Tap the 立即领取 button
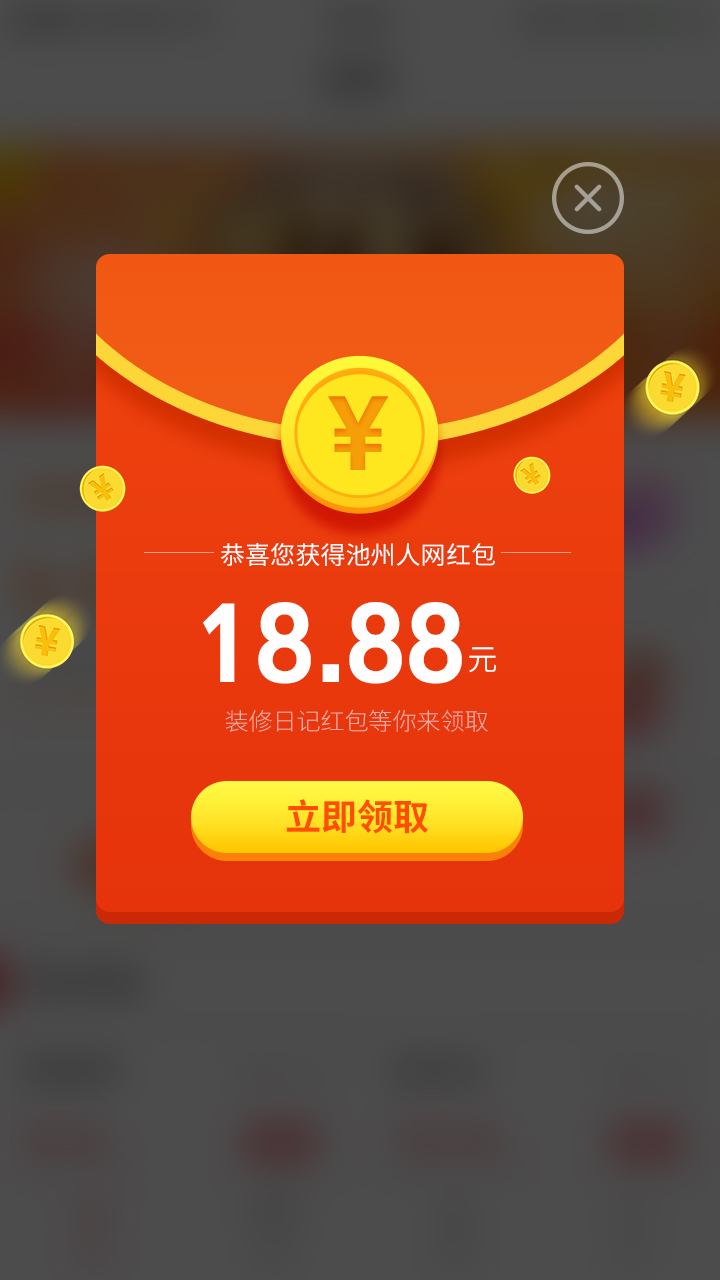 [x=357, y=817]
